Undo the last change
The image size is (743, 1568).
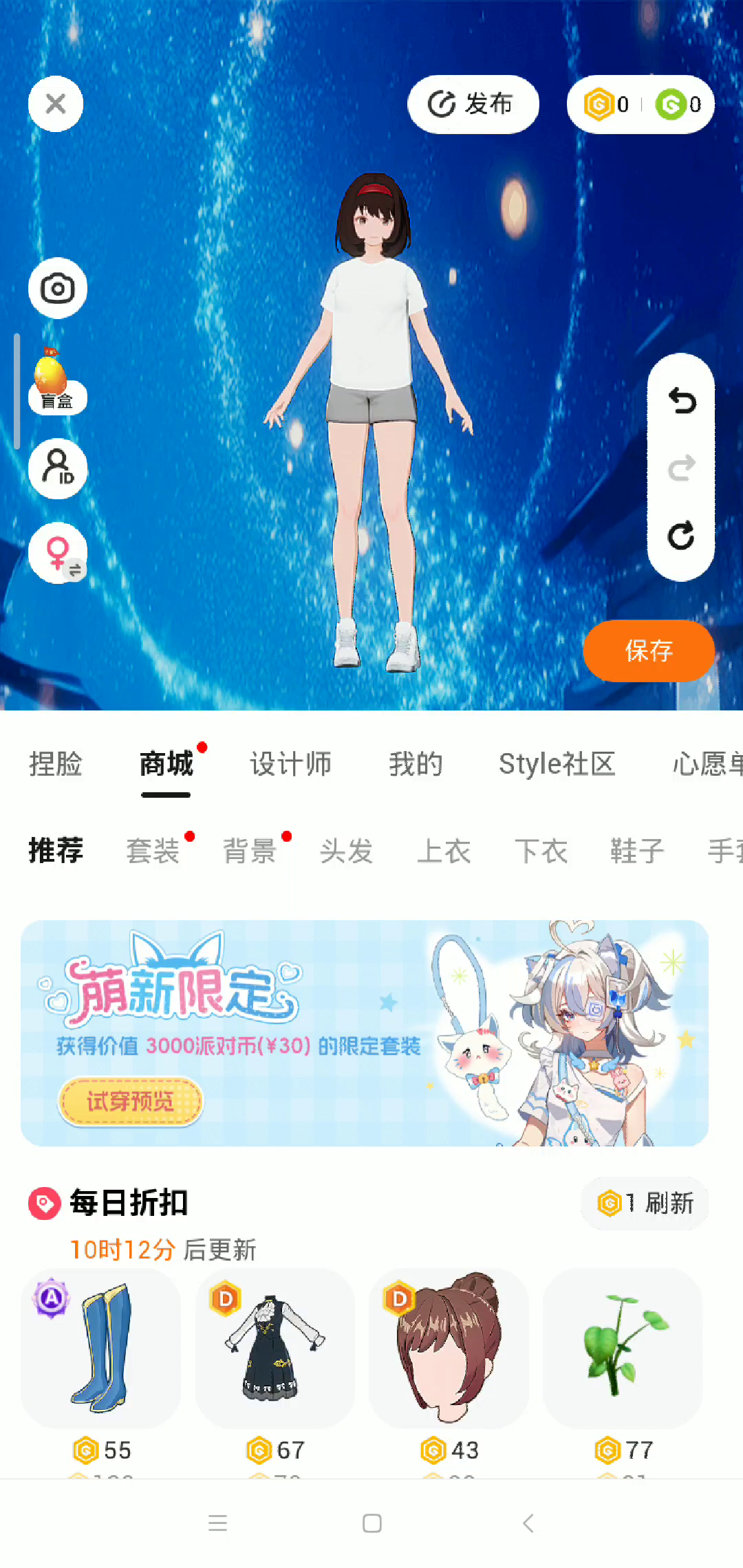click(682, 400)
